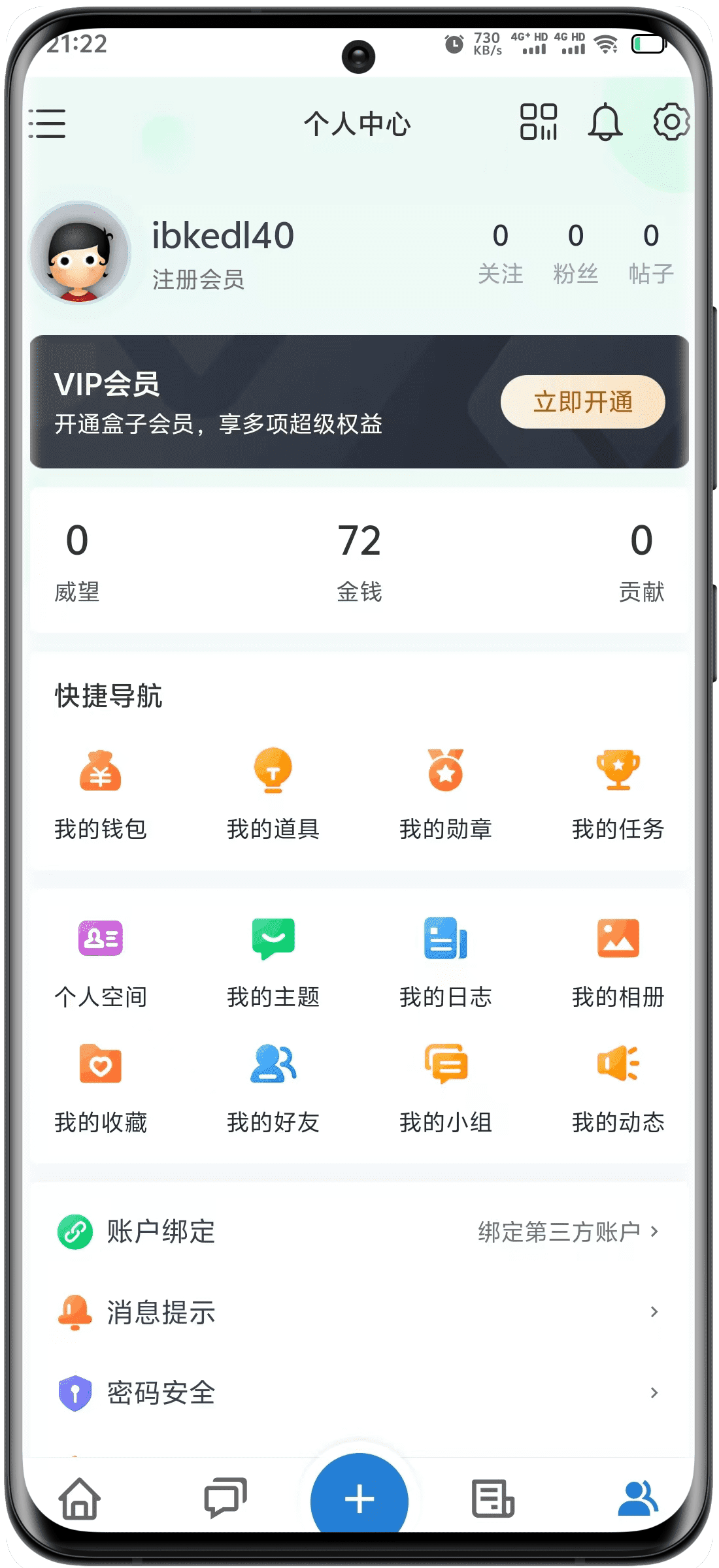719x1568 pixels.
Task: View 我的相册
Action: coord(618,962)
